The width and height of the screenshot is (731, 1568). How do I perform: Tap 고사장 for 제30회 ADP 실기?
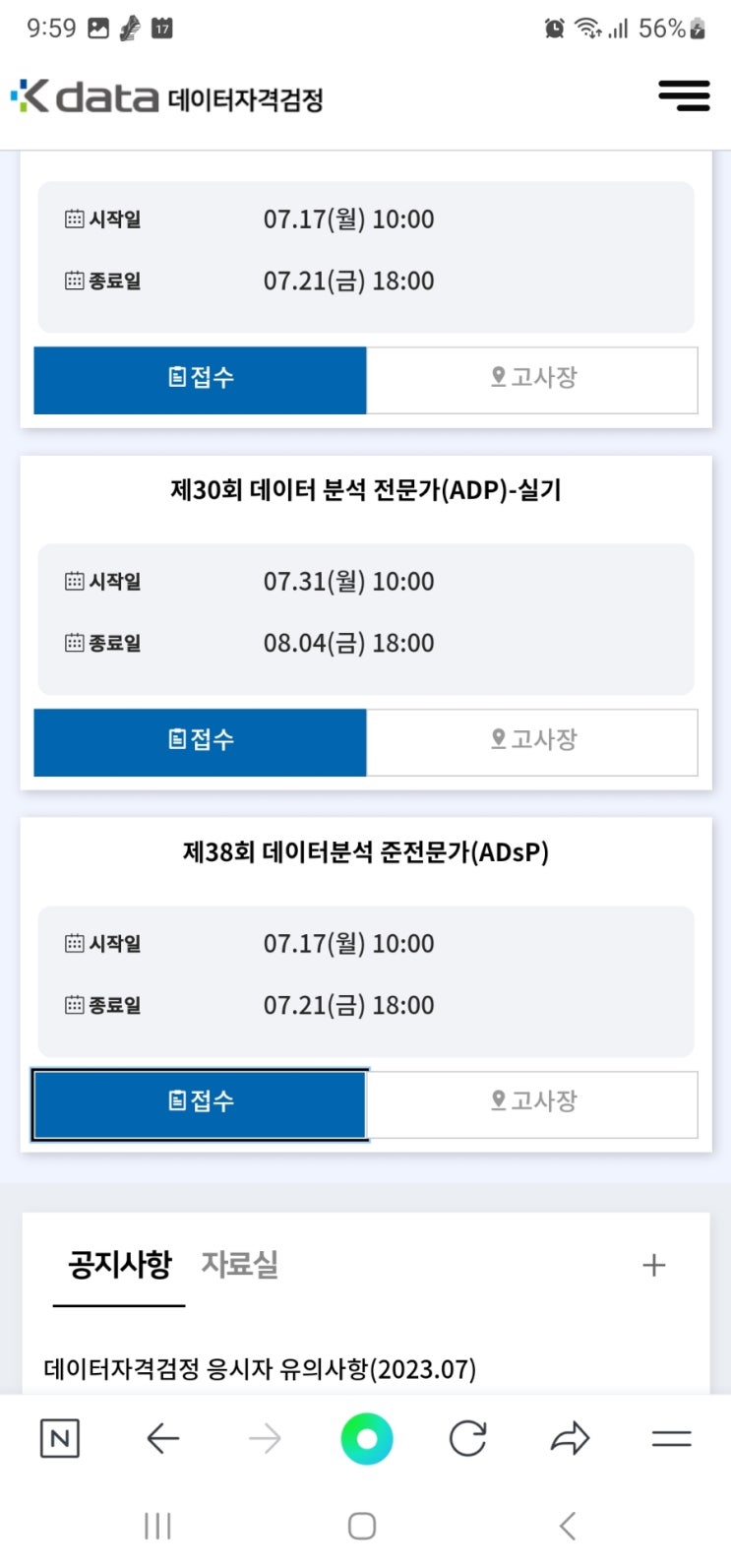coord(532,741)
